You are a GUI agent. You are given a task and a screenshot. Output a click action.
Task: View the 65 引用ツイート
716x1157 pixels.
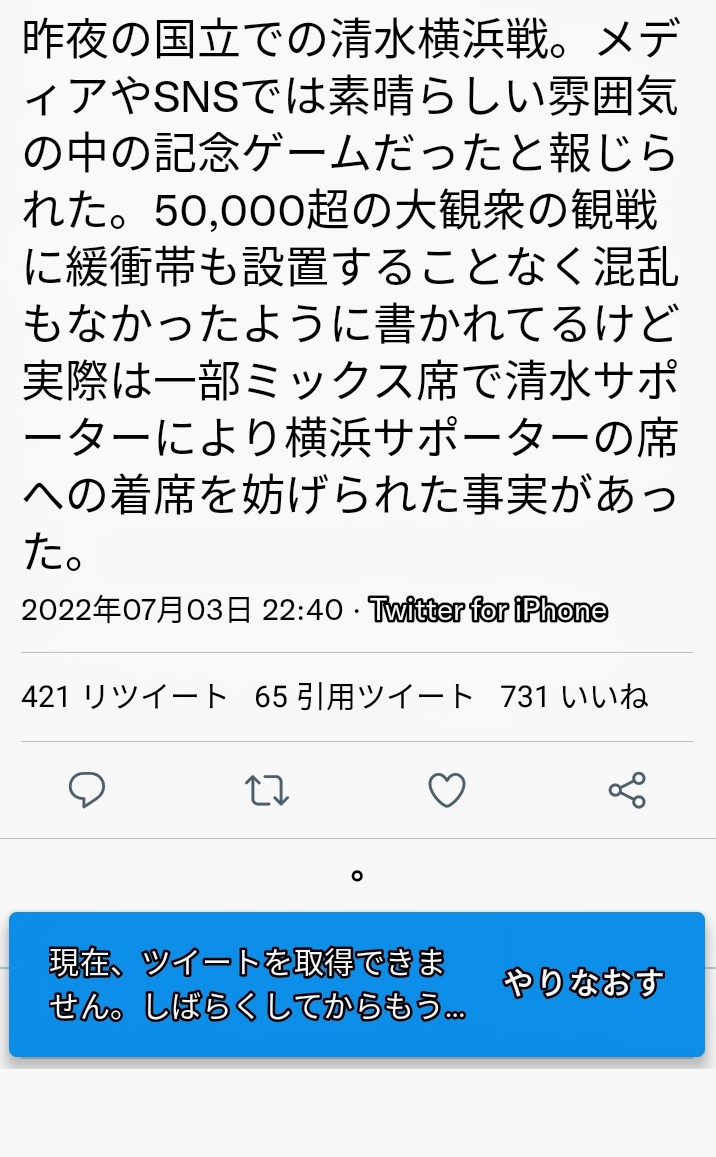[364, 696]
